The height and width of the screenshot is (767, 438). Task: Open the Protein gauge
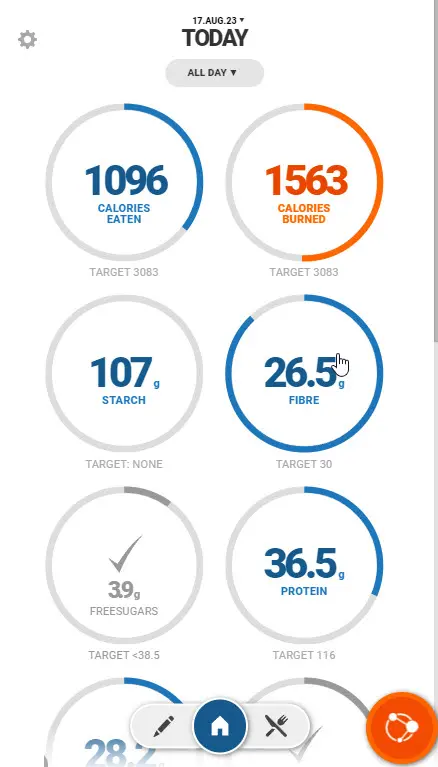304,565
